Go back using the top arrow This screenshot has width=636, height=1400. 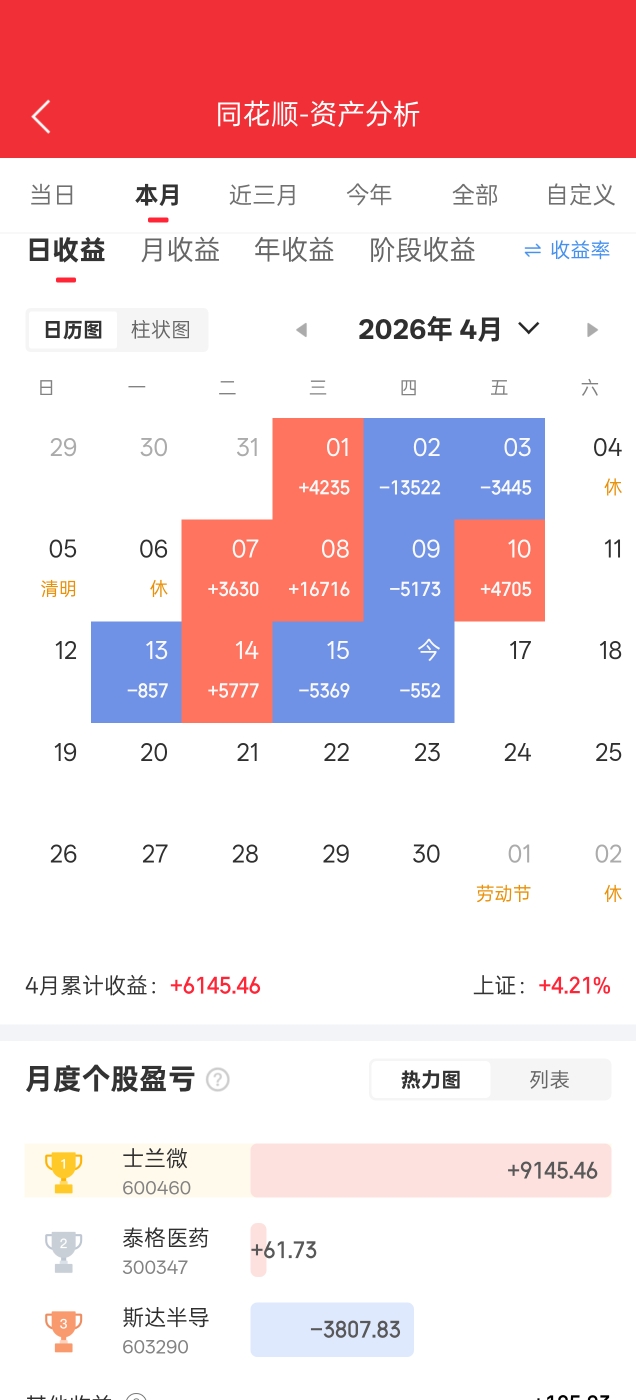coord(41,116)
